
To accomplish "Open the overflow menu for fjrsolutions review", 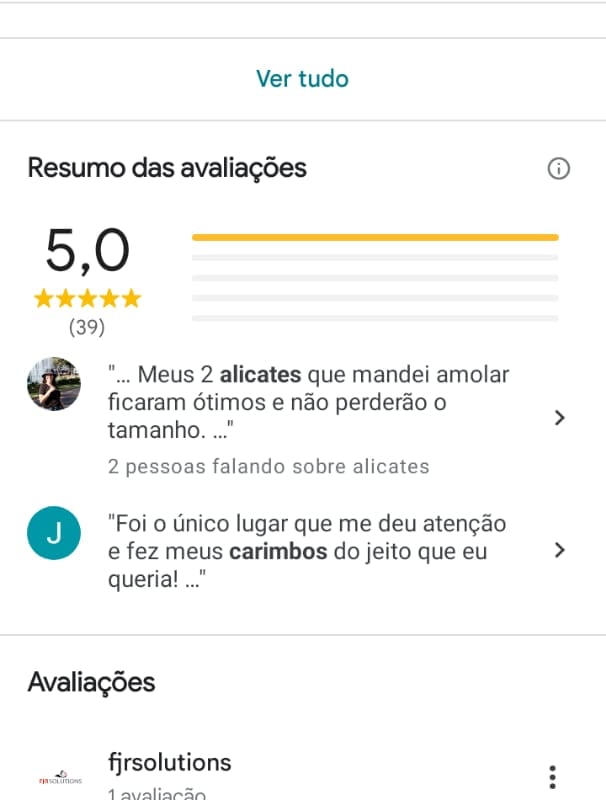I will pyautogui.click(x=552, y=776).
